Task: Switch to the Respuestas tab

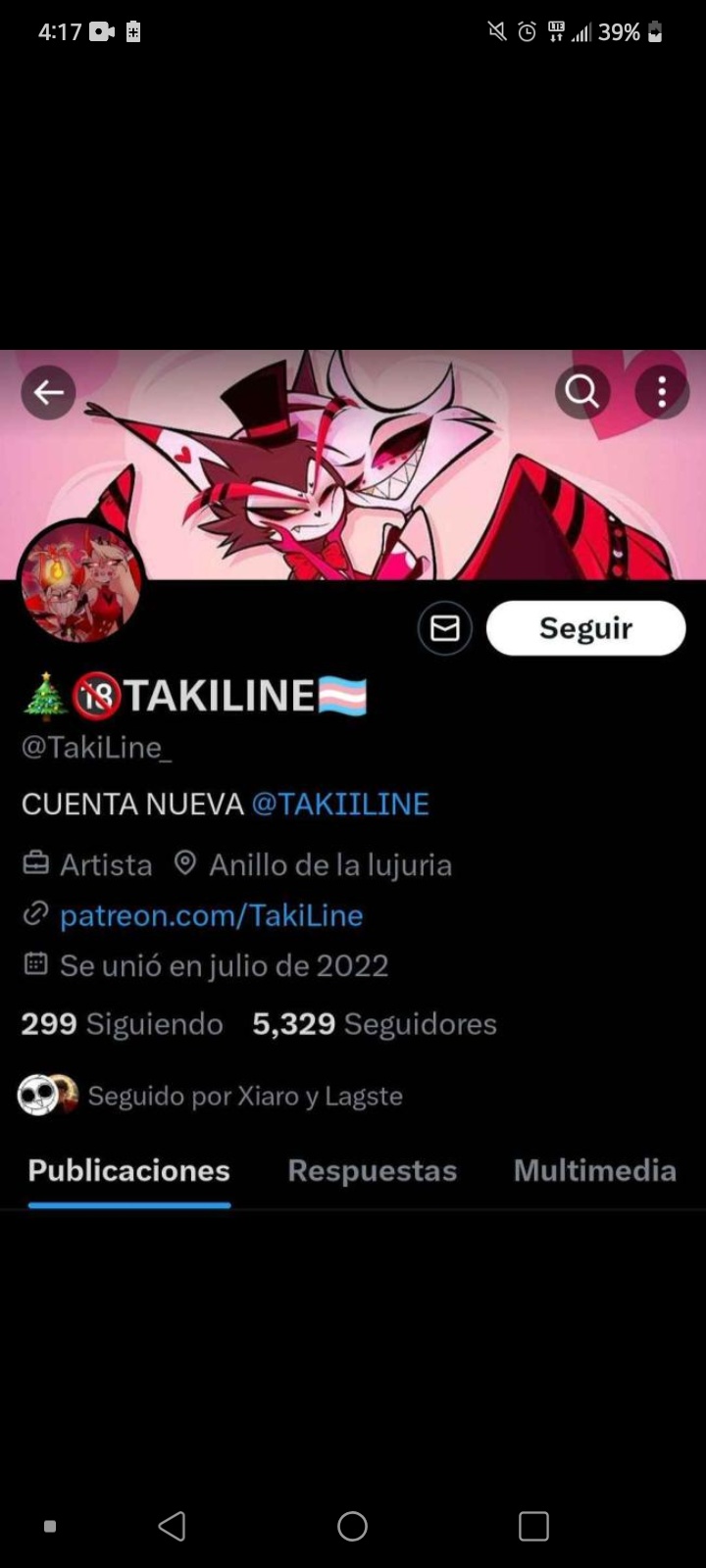Action: point(373,1171)
